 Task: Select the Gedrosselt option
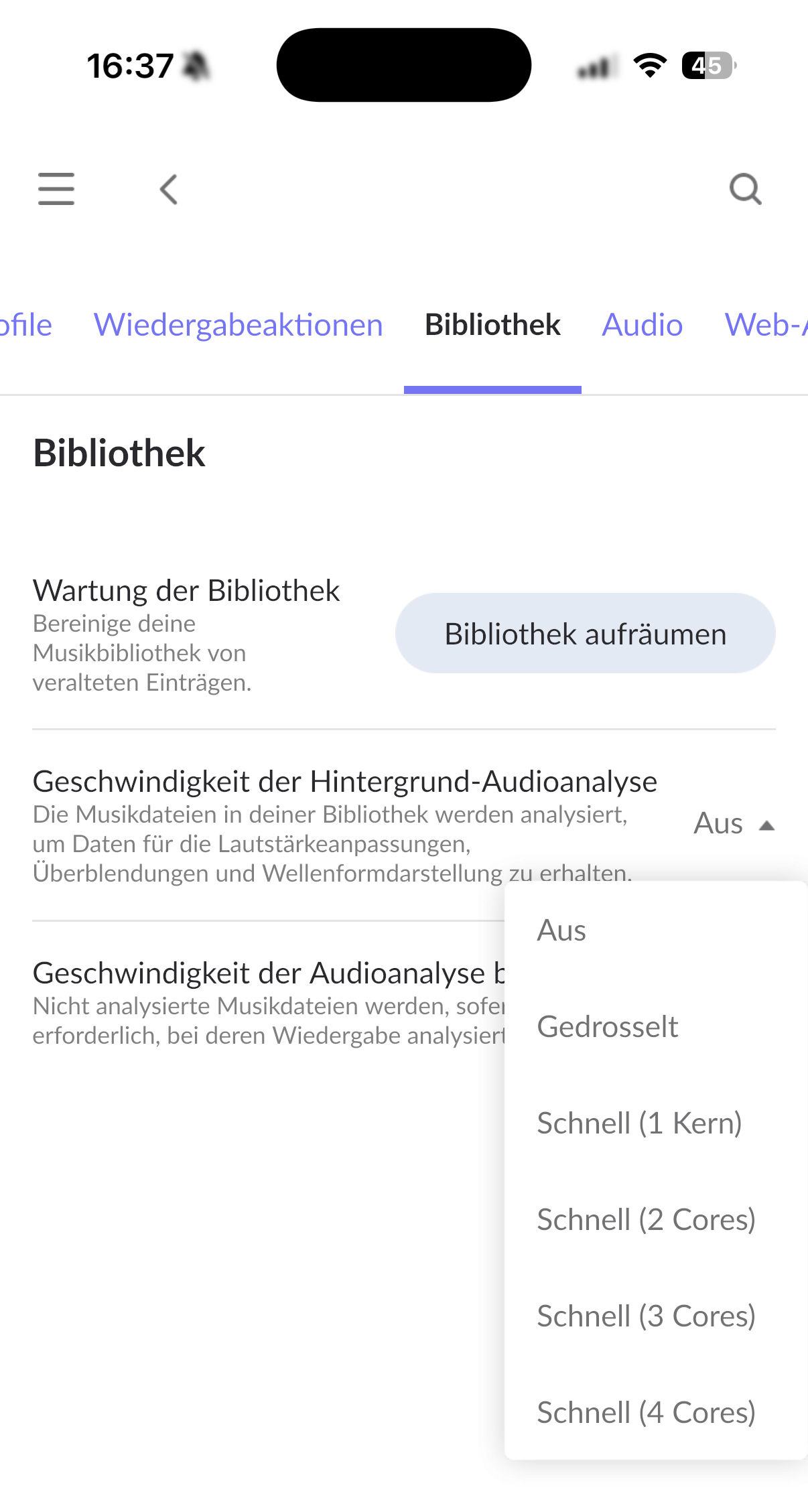pyautogui.click(x=656, y=1026)
